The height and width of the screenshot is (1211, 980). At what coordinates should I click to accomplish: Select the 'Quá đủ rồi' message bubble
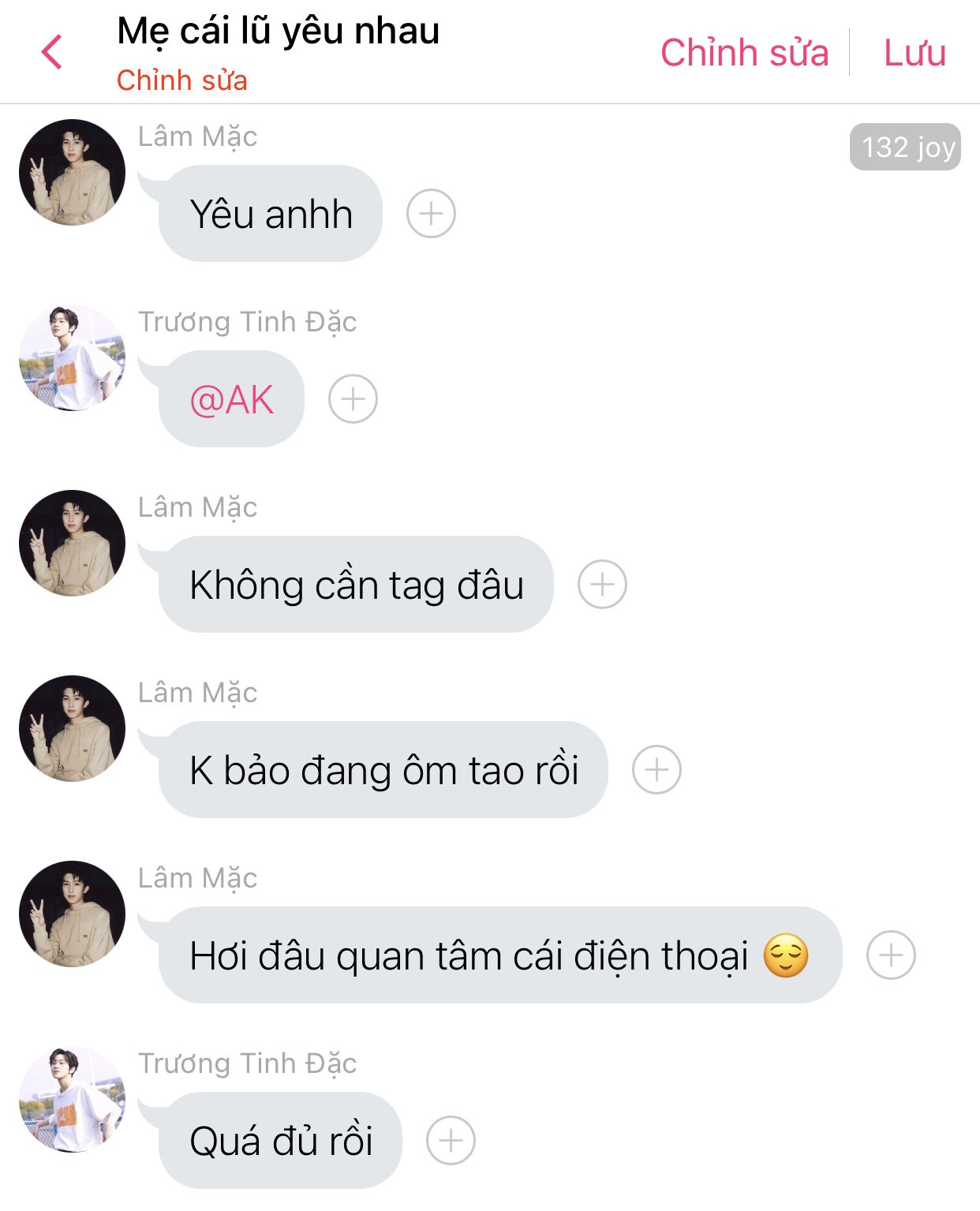281,1141
